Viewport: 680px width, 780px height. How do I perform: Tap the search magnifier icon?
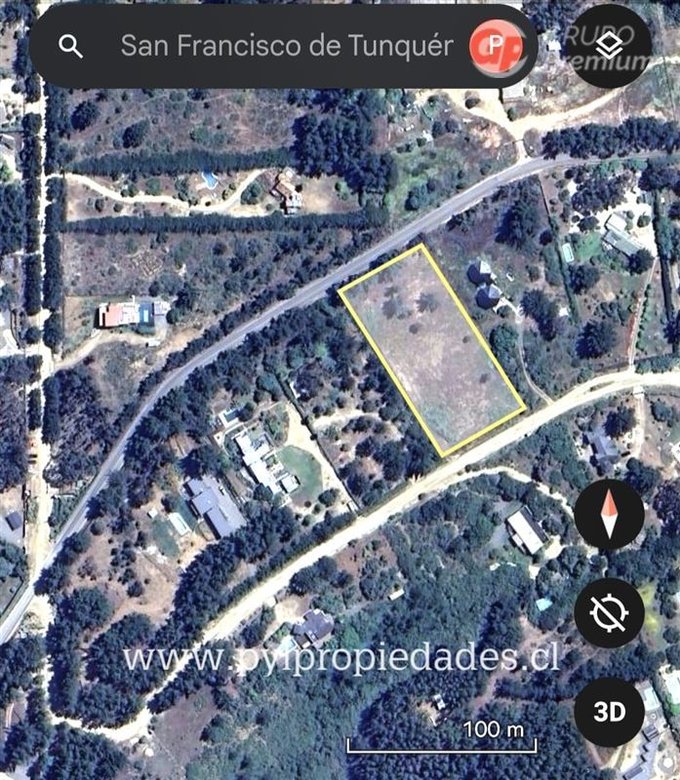[x=71, y=47]
